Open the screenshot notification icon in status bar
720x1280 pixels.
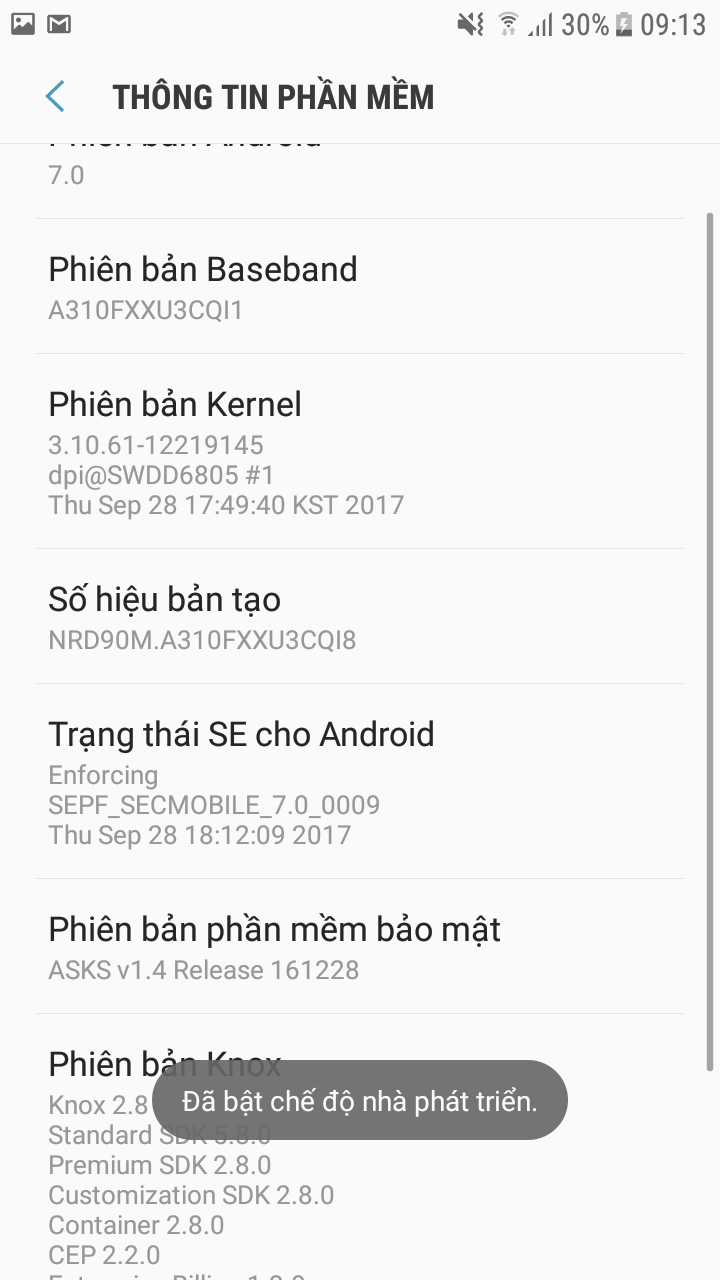(x=23, y=22)
